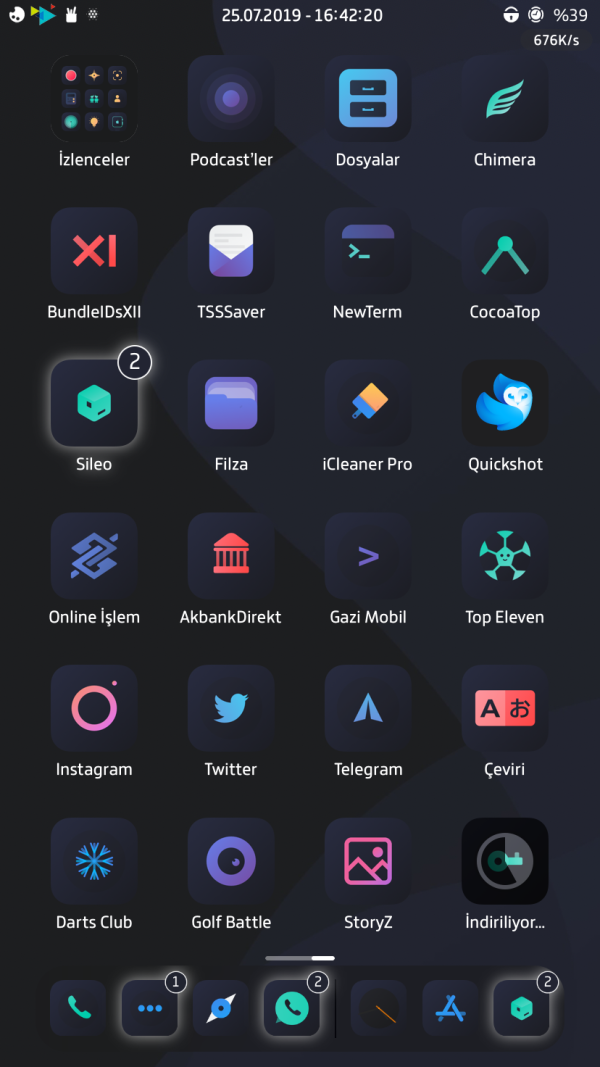Screen dimensions: 600x1067
Task: Open the İzlenceler folder
Action: coord(94,98)
